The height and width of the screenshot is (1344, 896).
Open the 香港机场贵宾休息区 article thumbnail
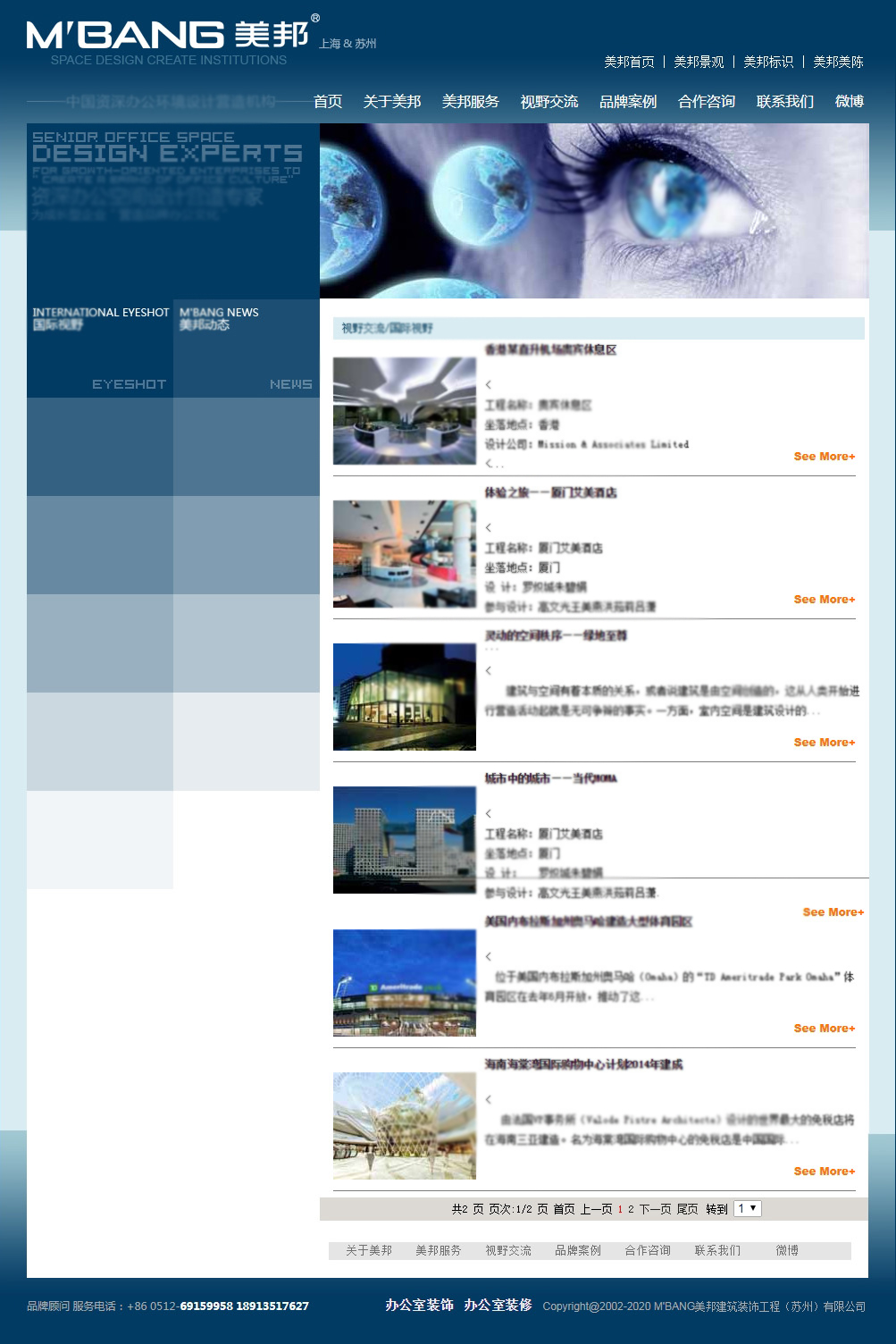tap(404, 411)
